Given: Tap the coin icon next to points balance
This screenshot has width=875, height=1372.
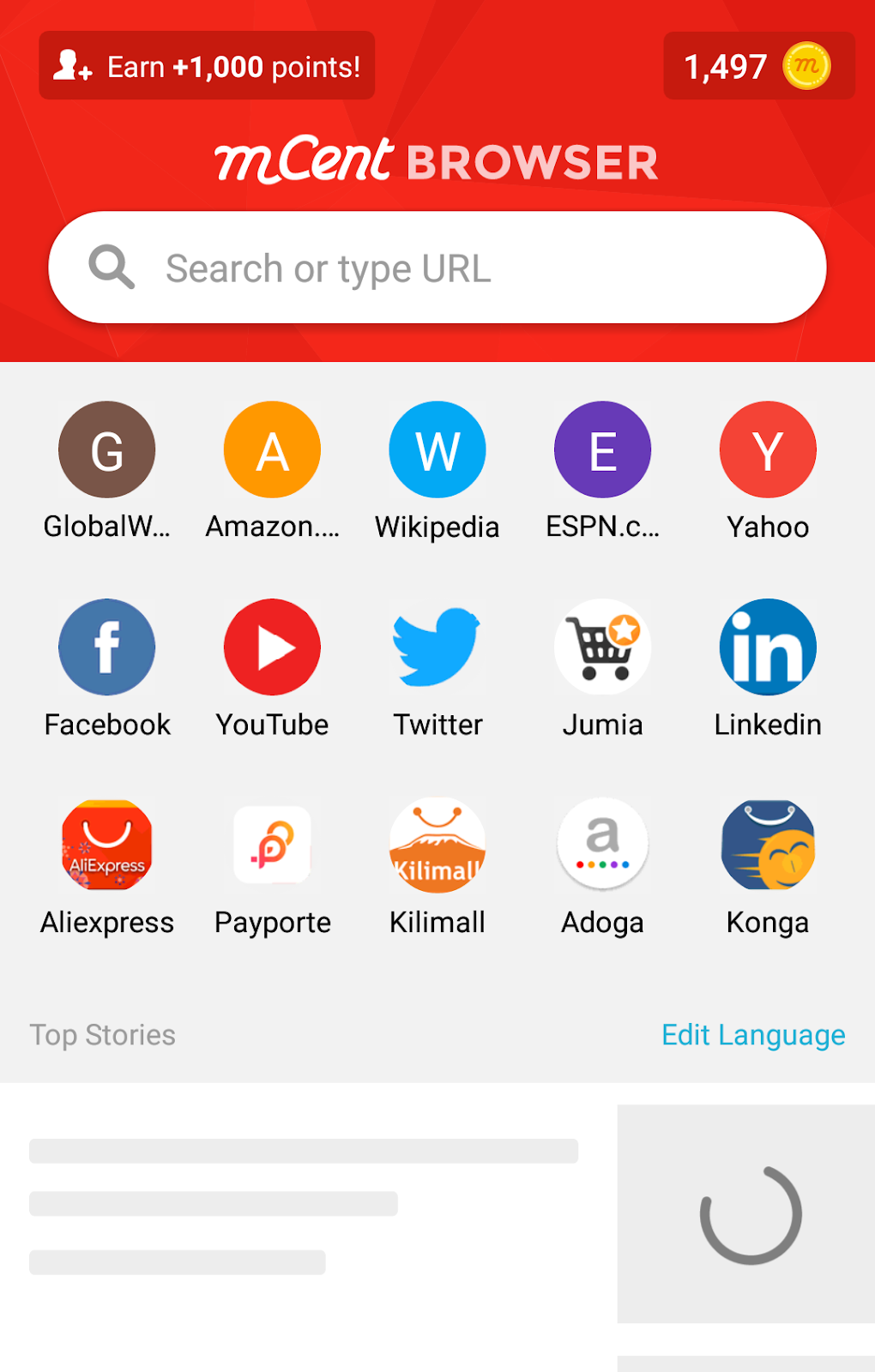Looking at the screenshot, I should (x=807, y=65).
